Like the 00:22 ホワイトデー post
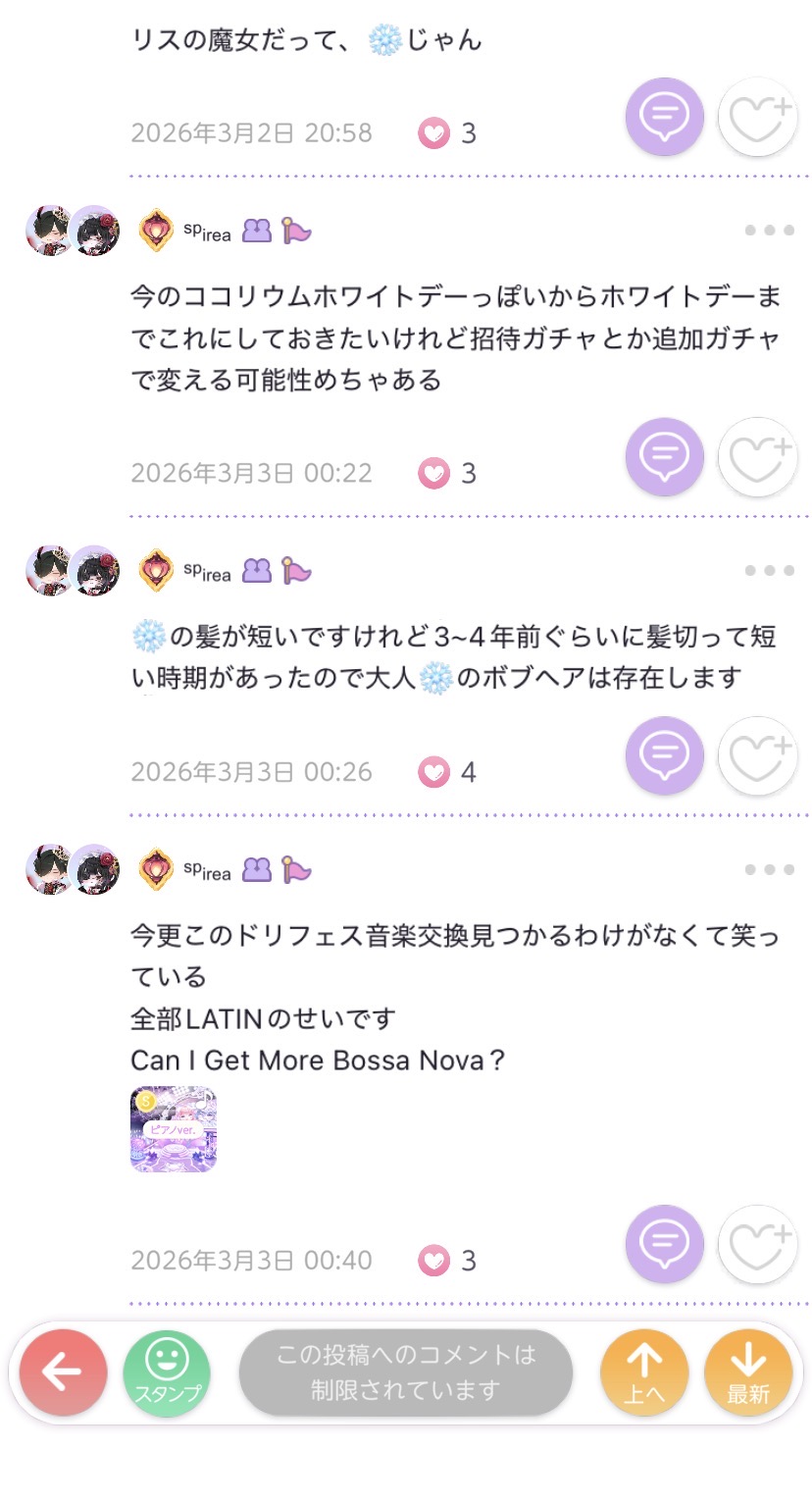812x1501 pixels. [757, 456]
